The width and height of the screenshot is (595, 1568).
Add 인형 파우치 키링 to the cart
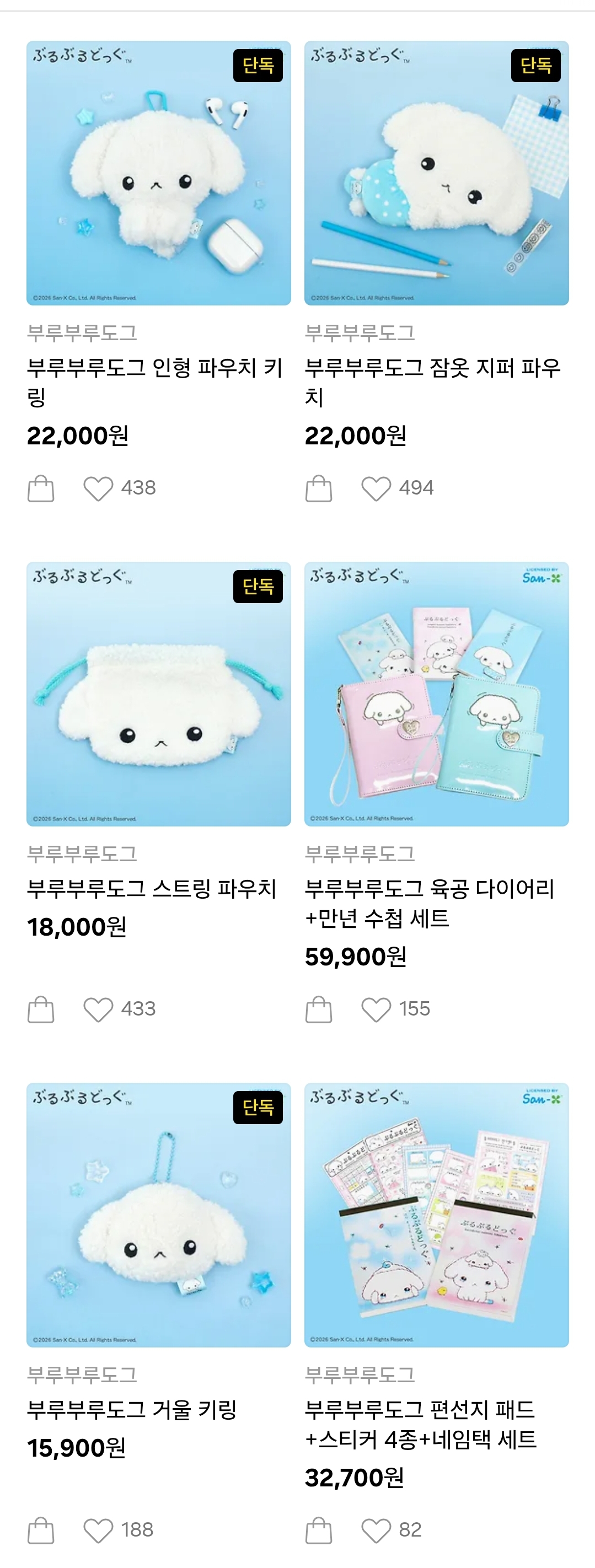click(x=41, y=488)
